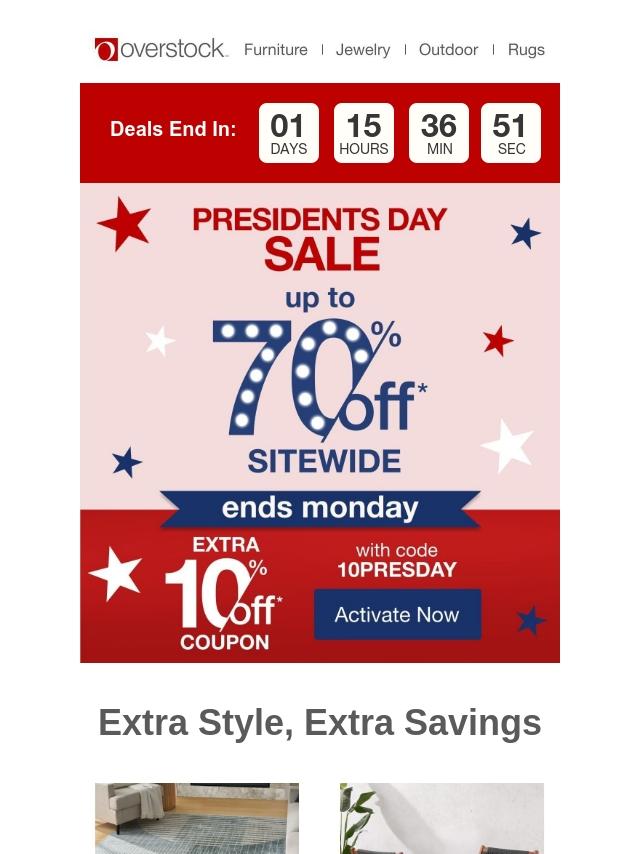Viewport: 640px width, 854px height.
Task: Open the area rug product image
Action: (197, 818)
